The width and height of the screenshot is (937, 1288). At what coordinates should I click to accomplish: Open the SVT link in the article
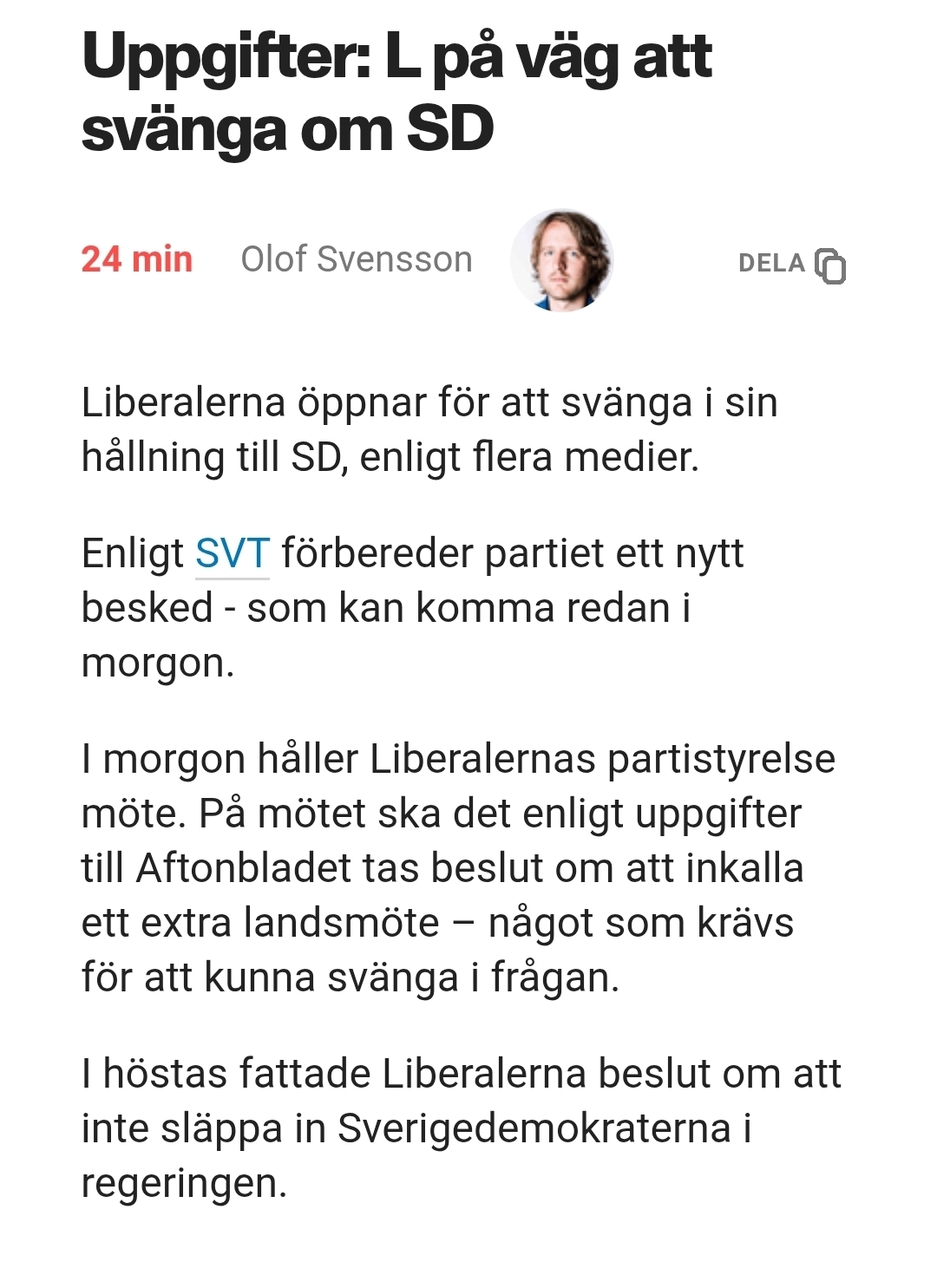coord(232,553)
